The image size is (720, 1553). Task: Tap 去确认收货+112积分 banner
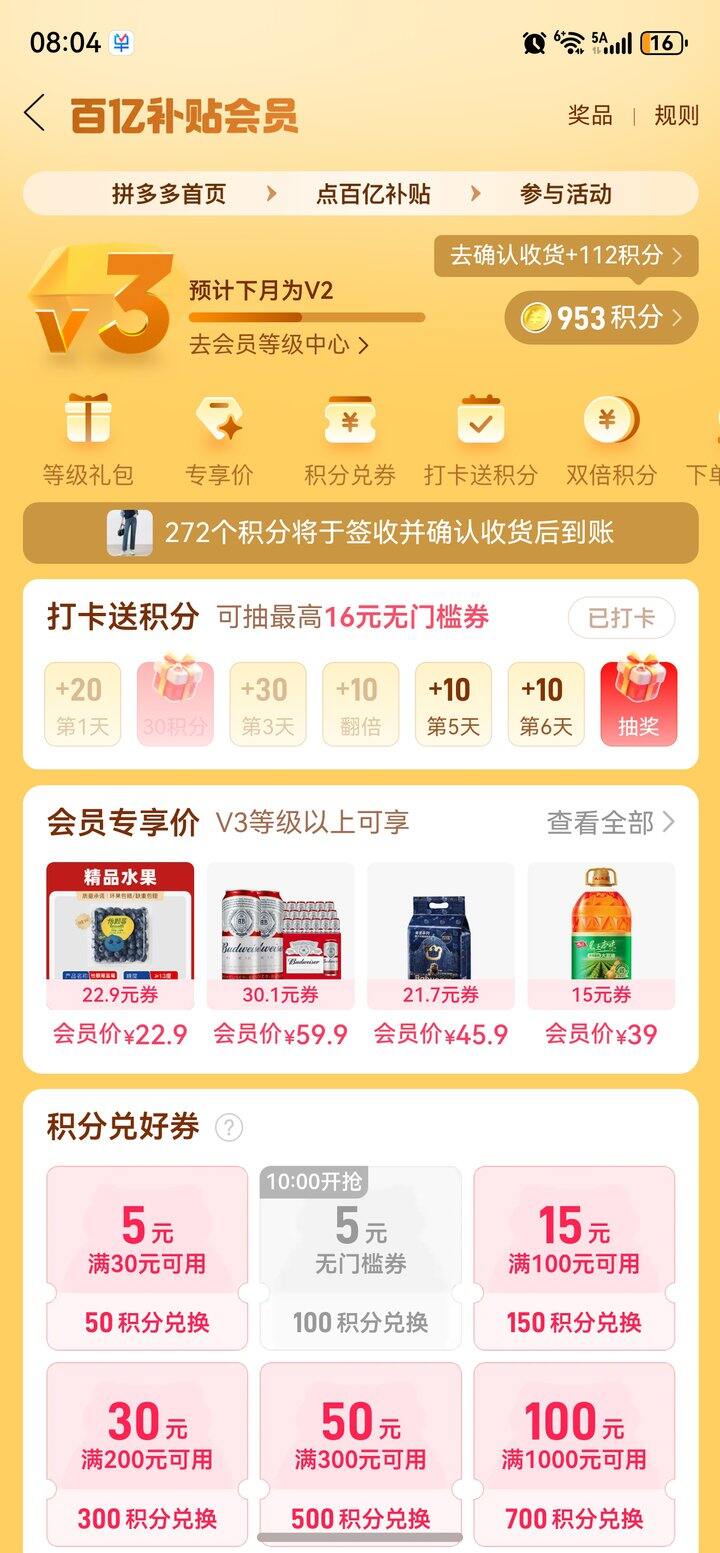565,256
